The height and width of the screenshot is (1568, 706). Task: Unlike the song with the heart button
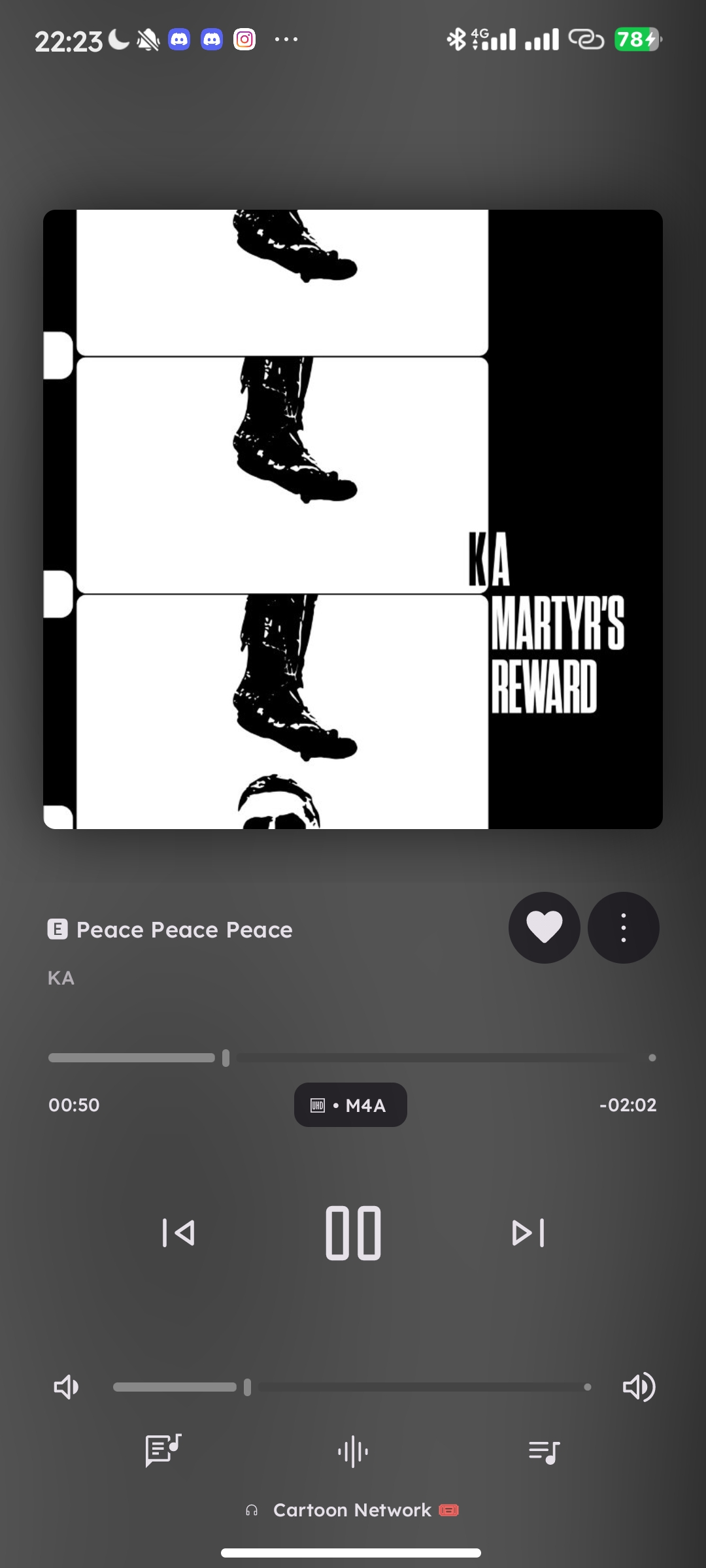(544, 928)
